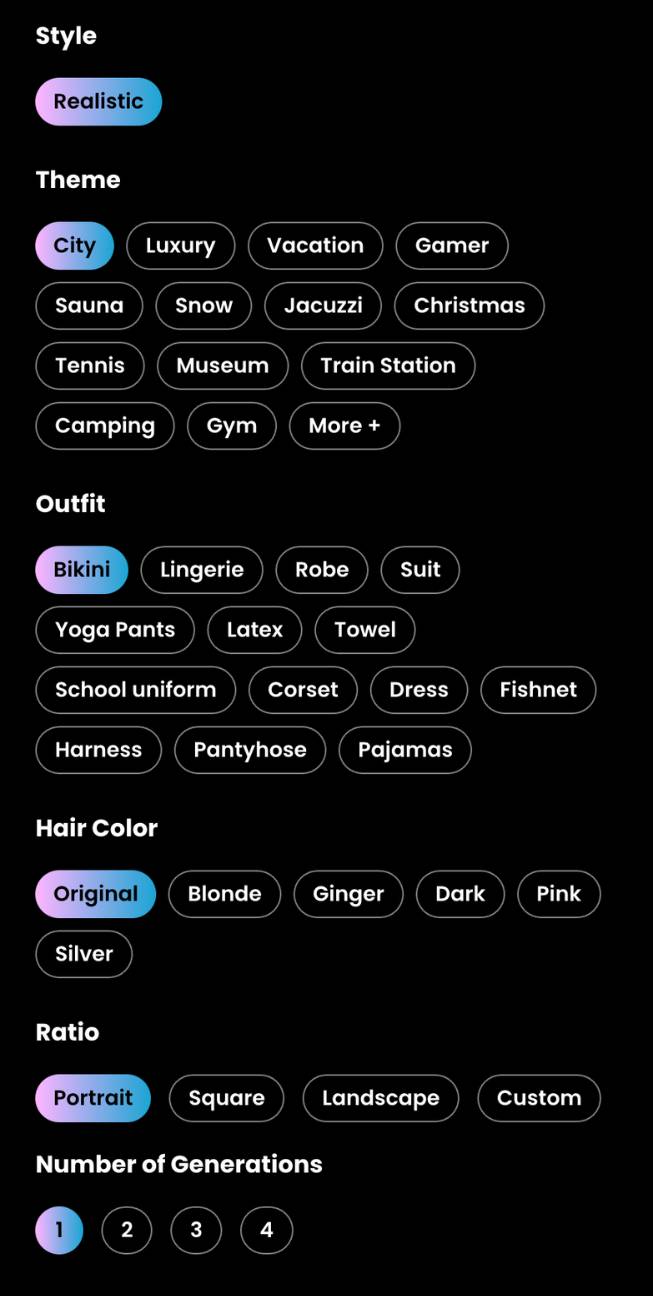Tap the Realistic style chip

(98, 102)
